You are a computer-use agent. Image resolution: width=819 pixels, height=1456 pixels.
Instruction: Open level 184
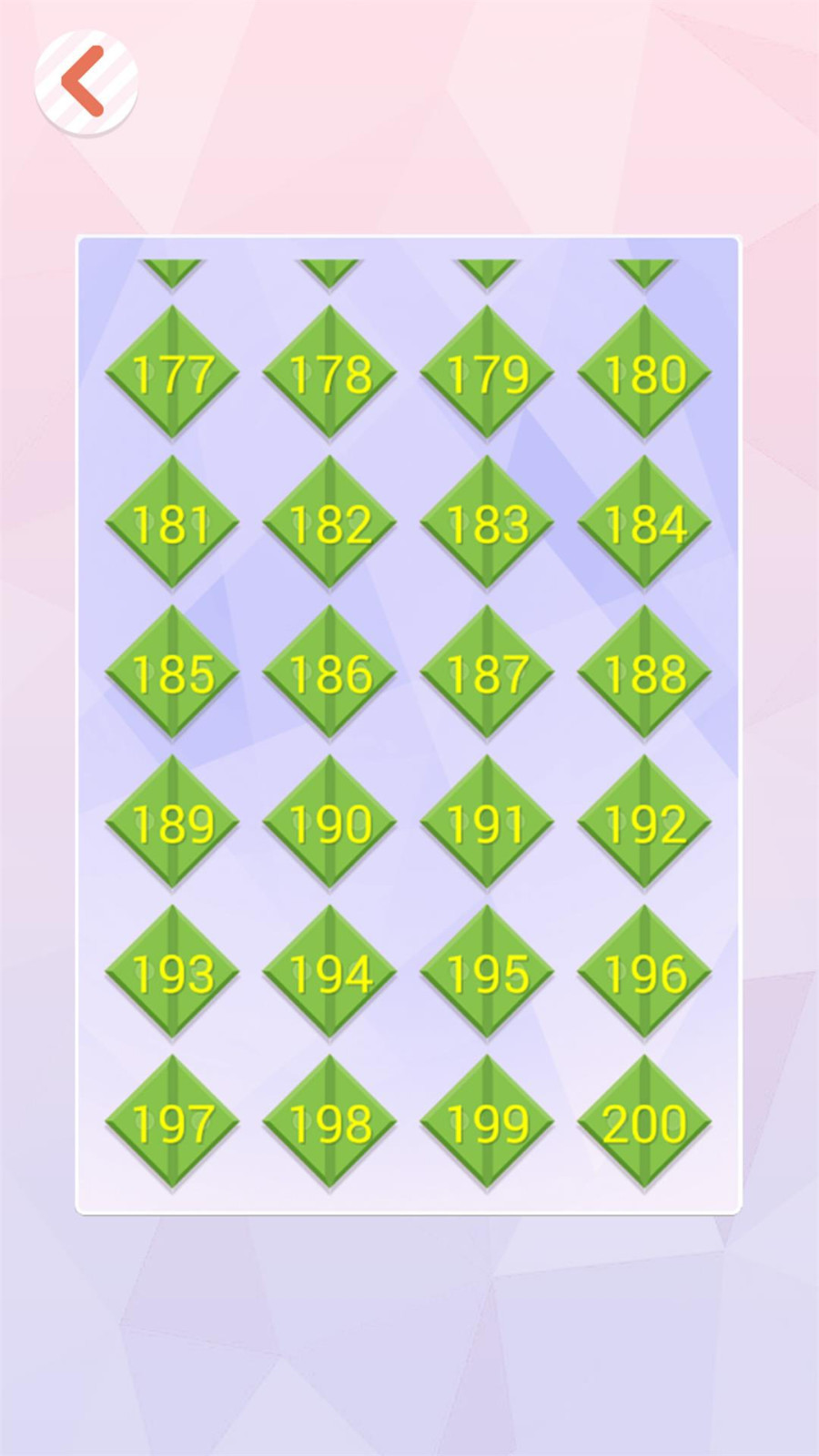pyautogui.click(x=644, y=523)
